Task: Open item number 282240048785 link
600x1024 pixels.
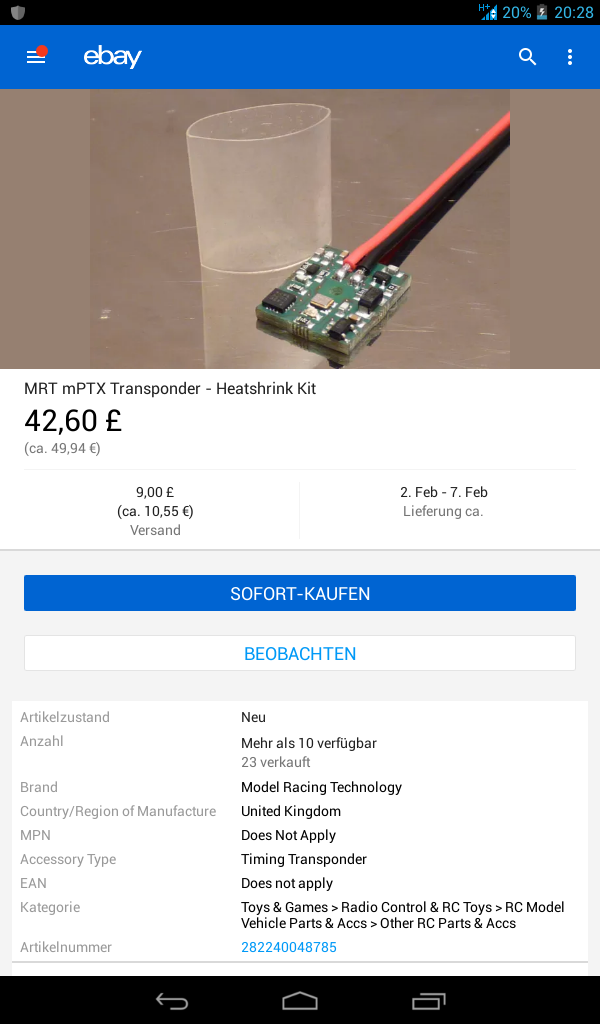Action: (289, 947)
